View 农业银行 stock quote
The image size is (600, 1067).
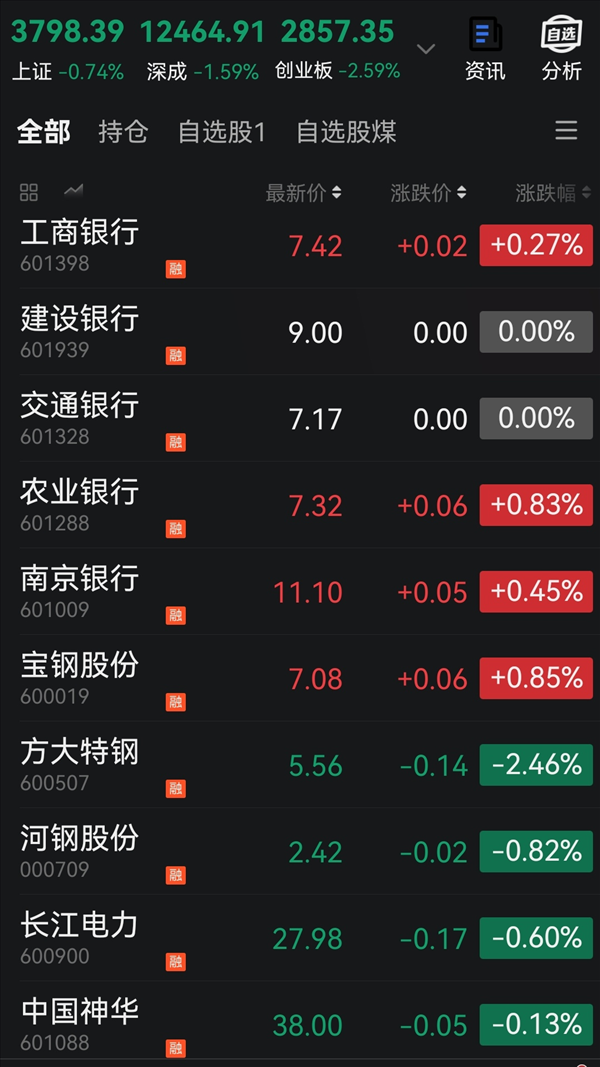point(300,505)
